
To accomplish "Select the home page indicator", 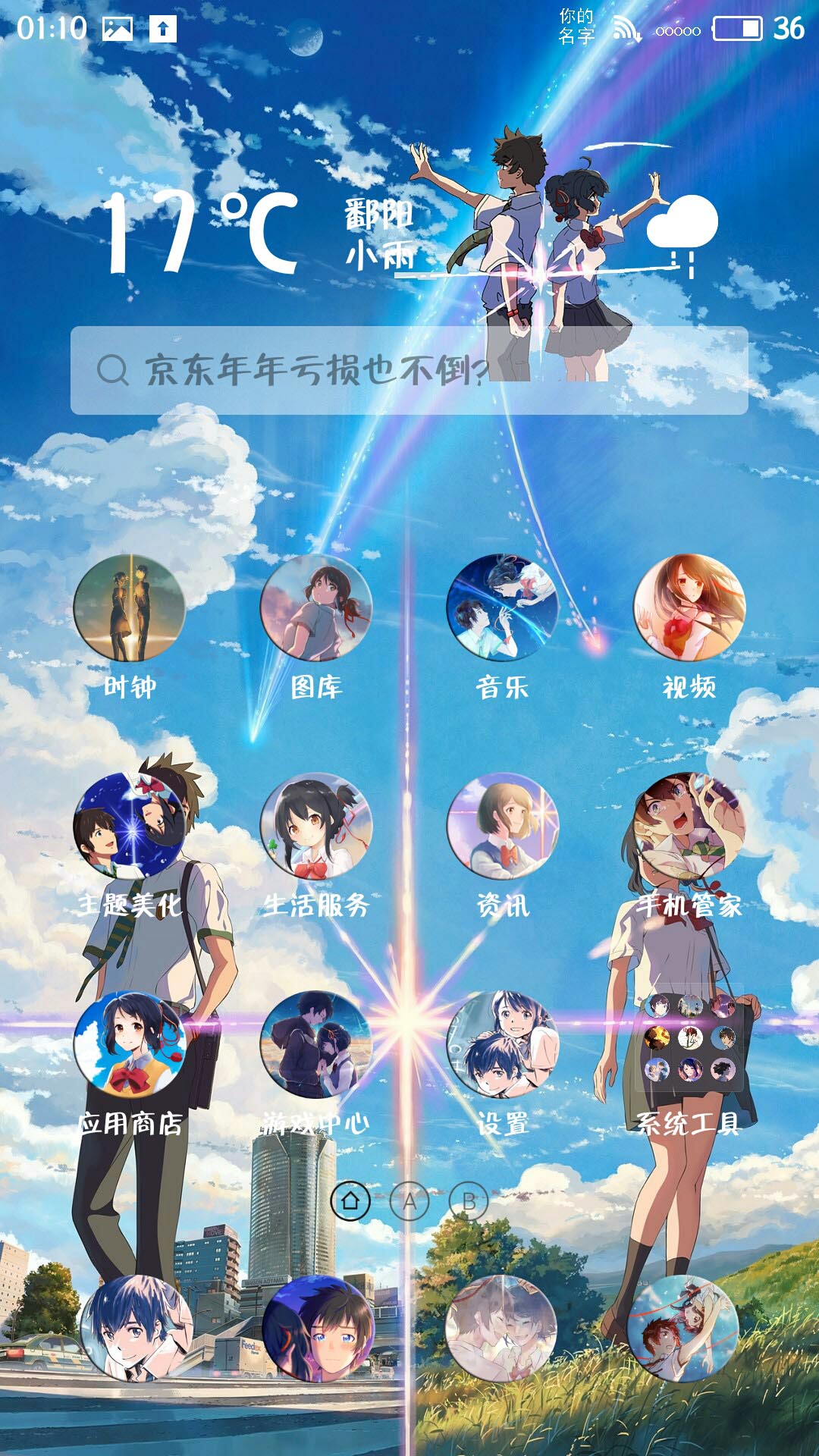I will (350, 1201).
